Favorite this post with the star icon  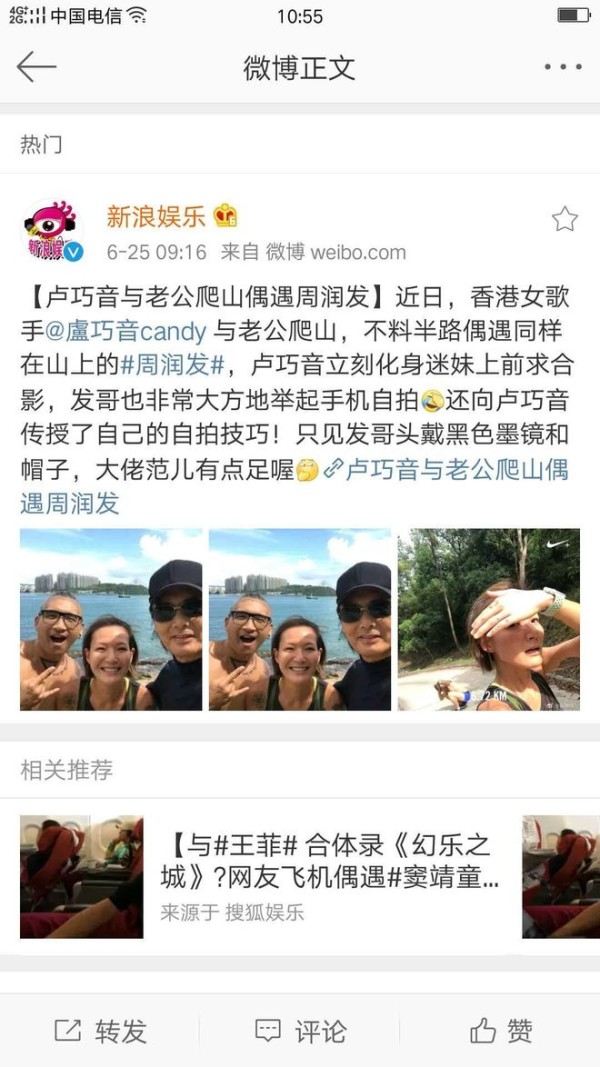tap(564, 219)
